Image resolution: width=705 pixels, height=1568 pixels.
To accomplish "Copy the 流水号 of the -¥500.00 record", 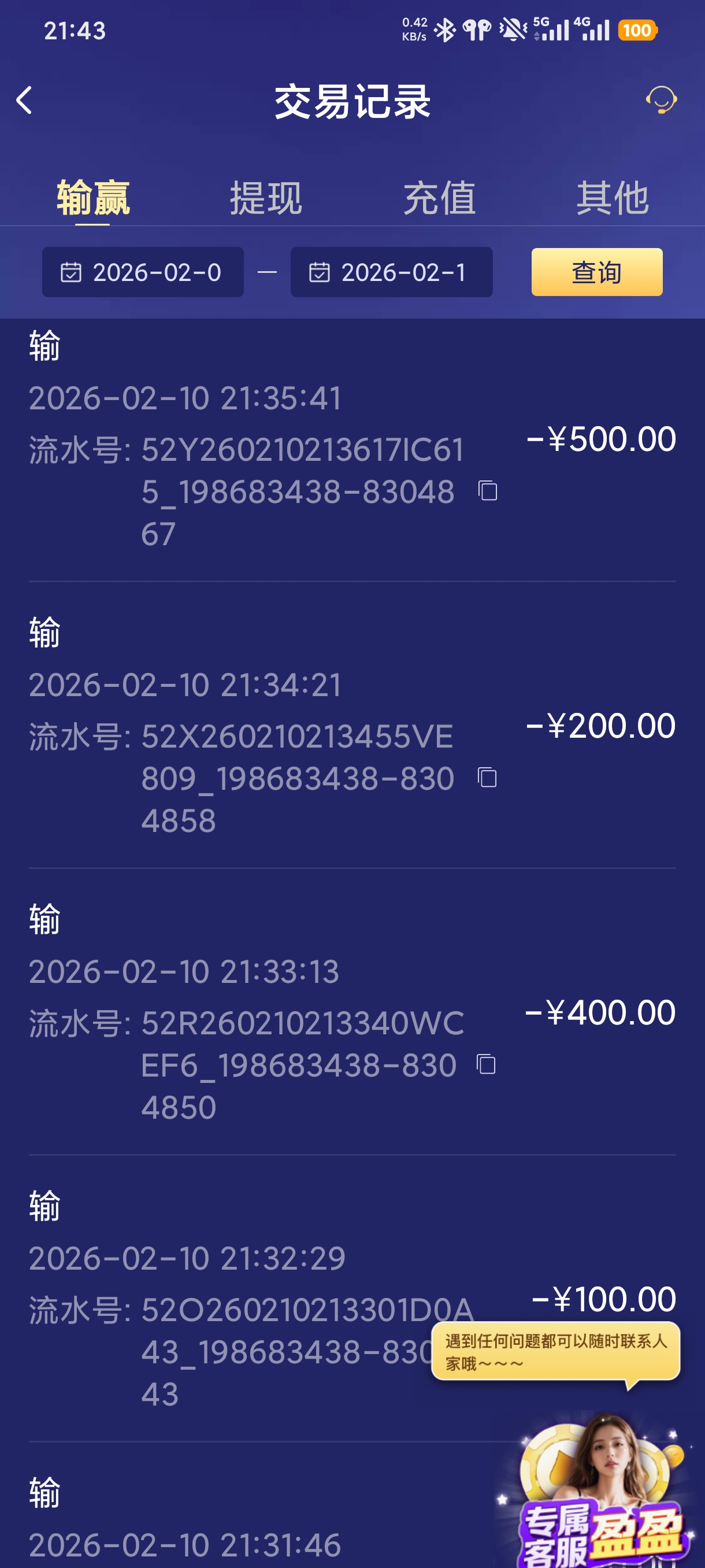I will click(x=486, y=490).
